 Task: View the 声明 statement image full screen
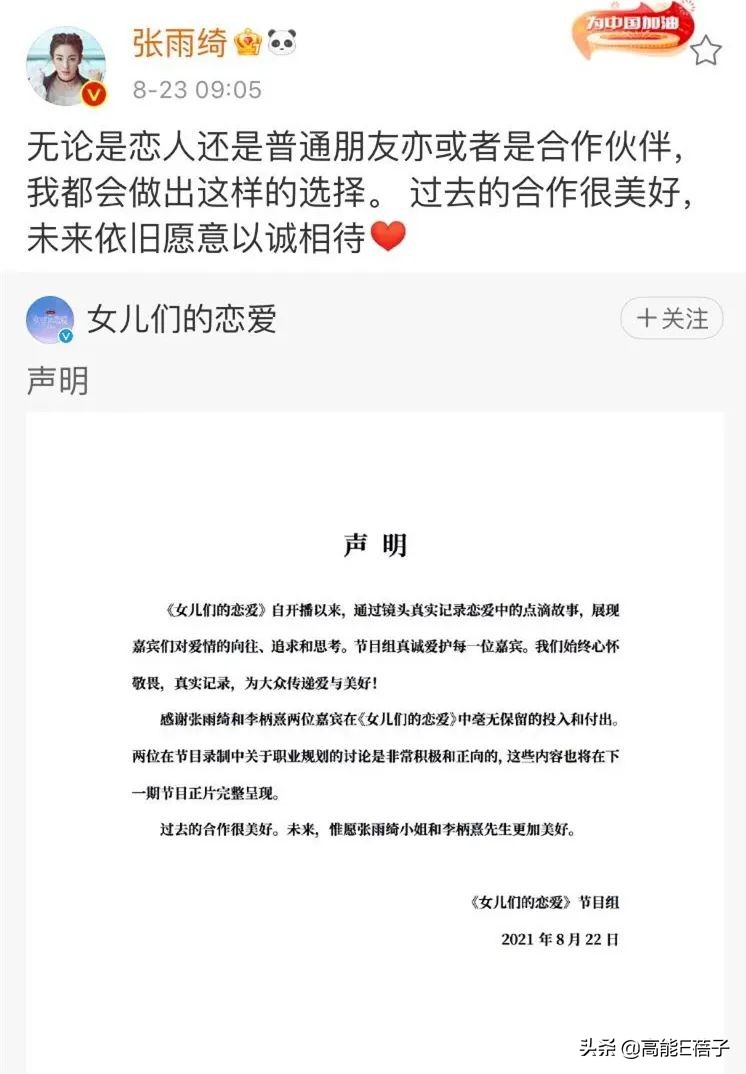point(374,740)
